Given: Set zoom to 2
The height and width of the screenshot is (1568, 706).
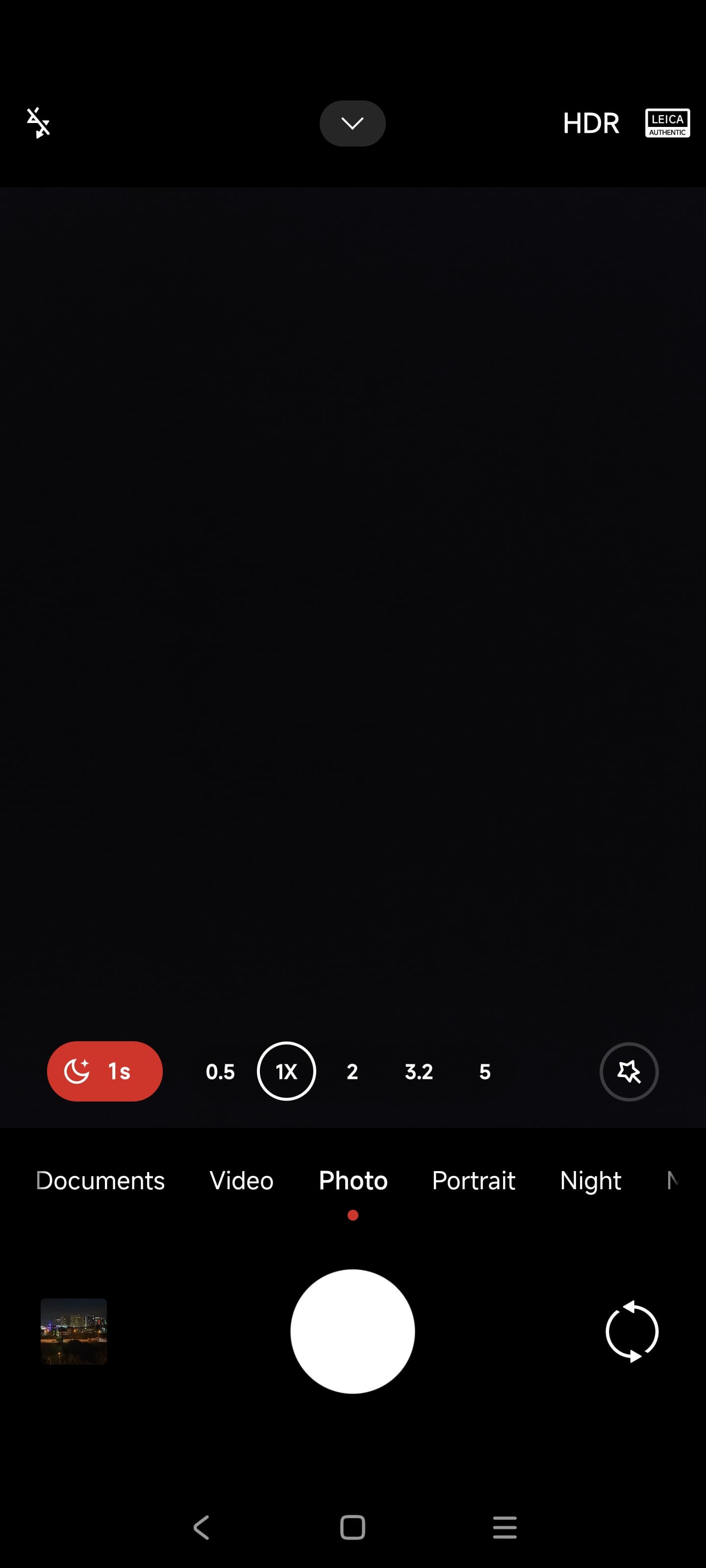Looking at the screenshot, I should [x=352, y=1071].
